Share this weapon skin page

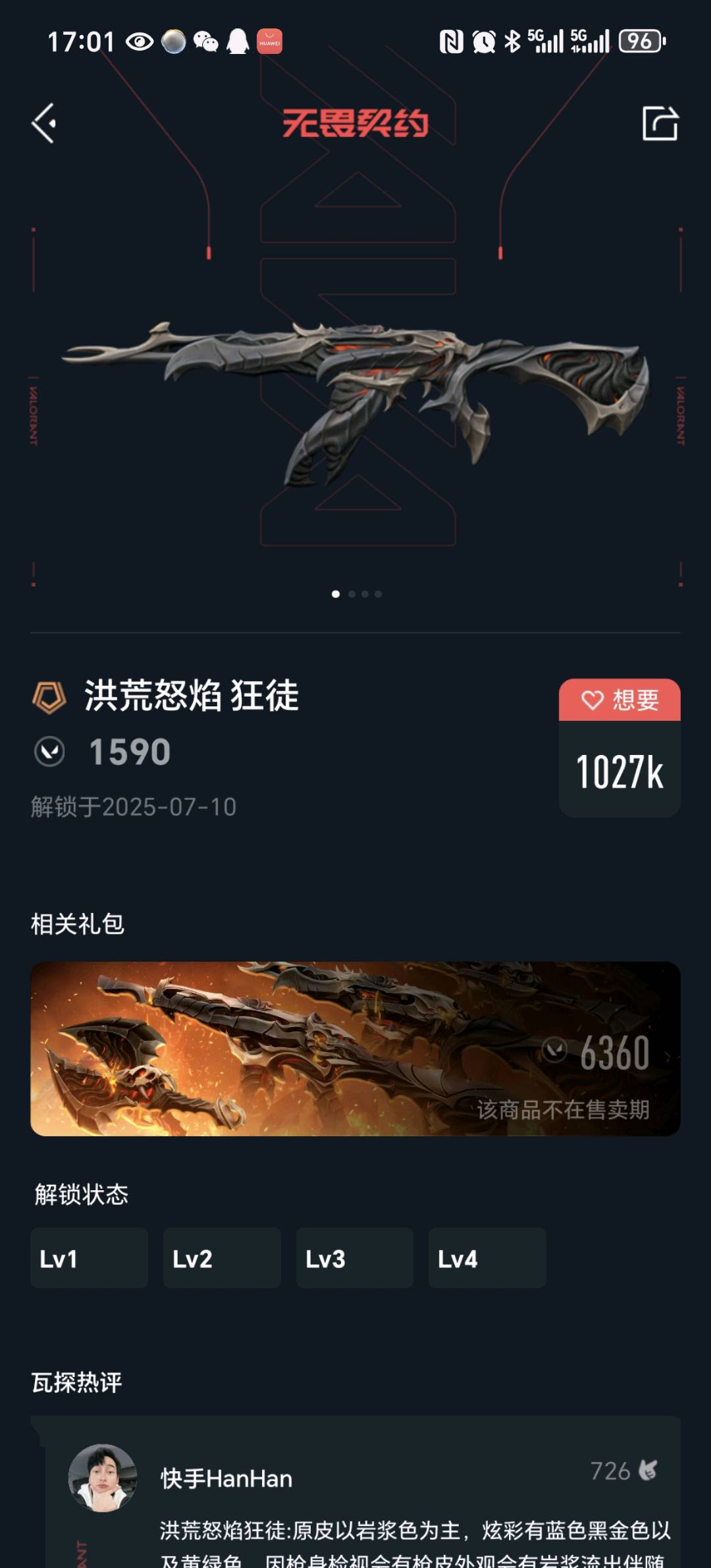pyautogui.click(x=660, y=123)
